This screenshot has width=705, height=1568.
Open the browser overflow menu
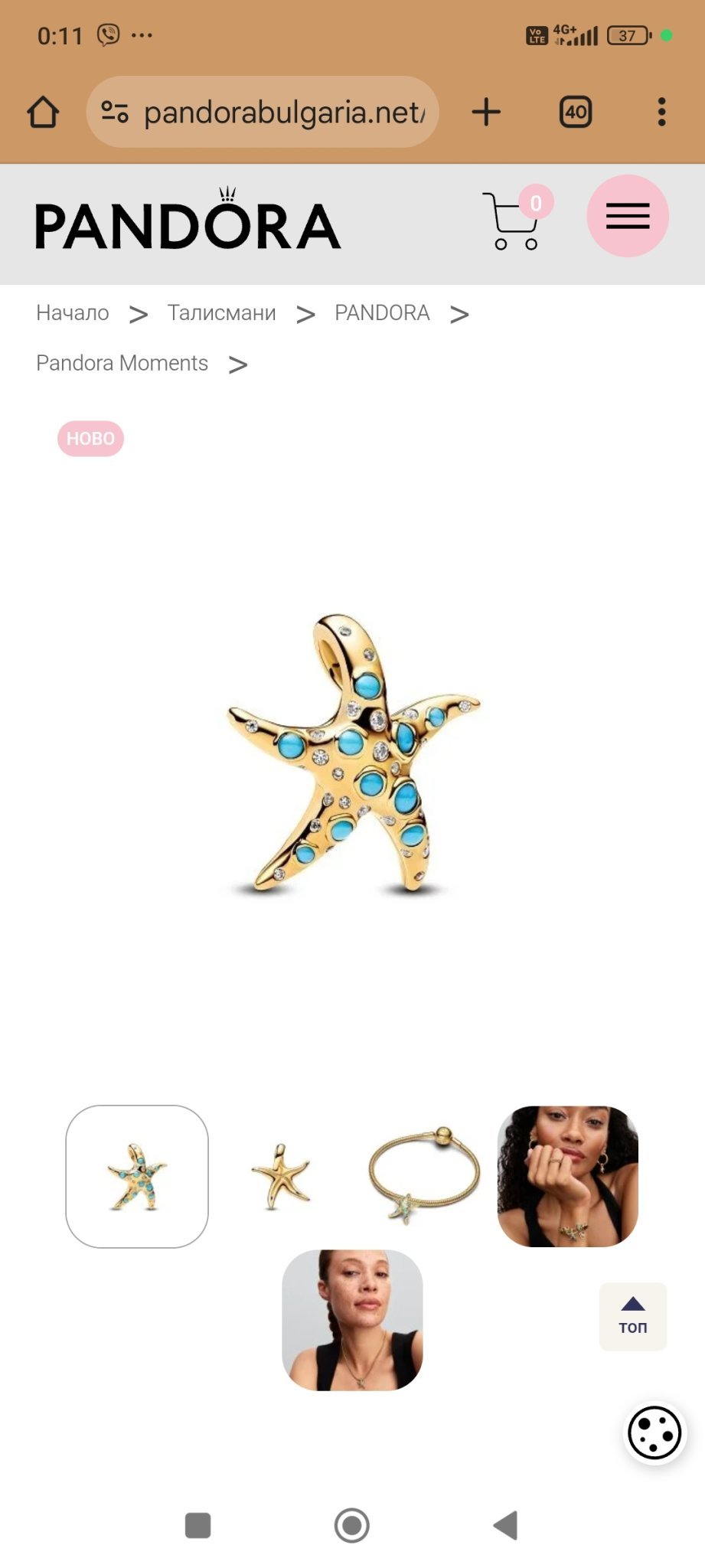661,112
